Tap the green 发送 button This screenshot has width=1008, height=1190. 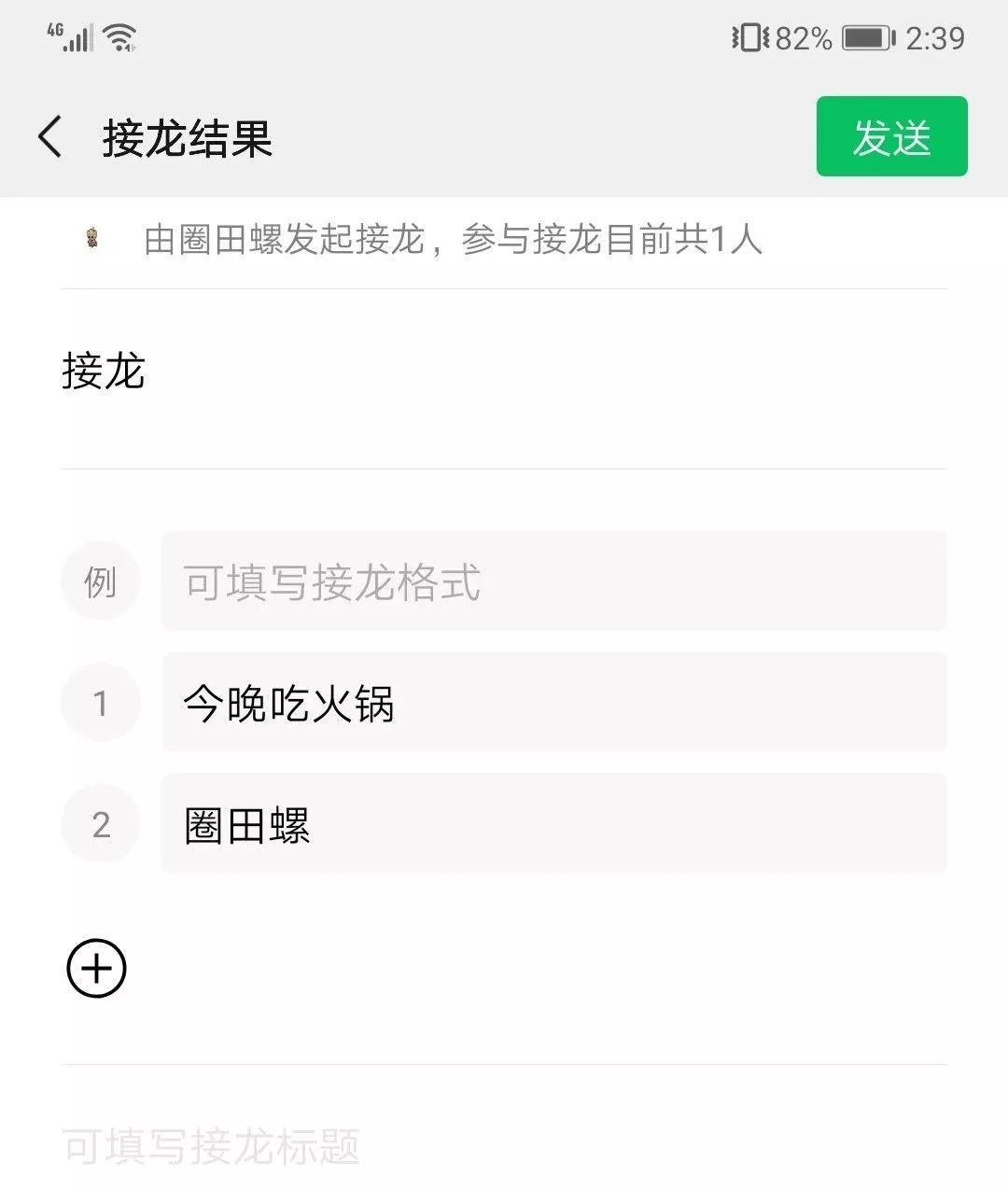pos(891,137)
